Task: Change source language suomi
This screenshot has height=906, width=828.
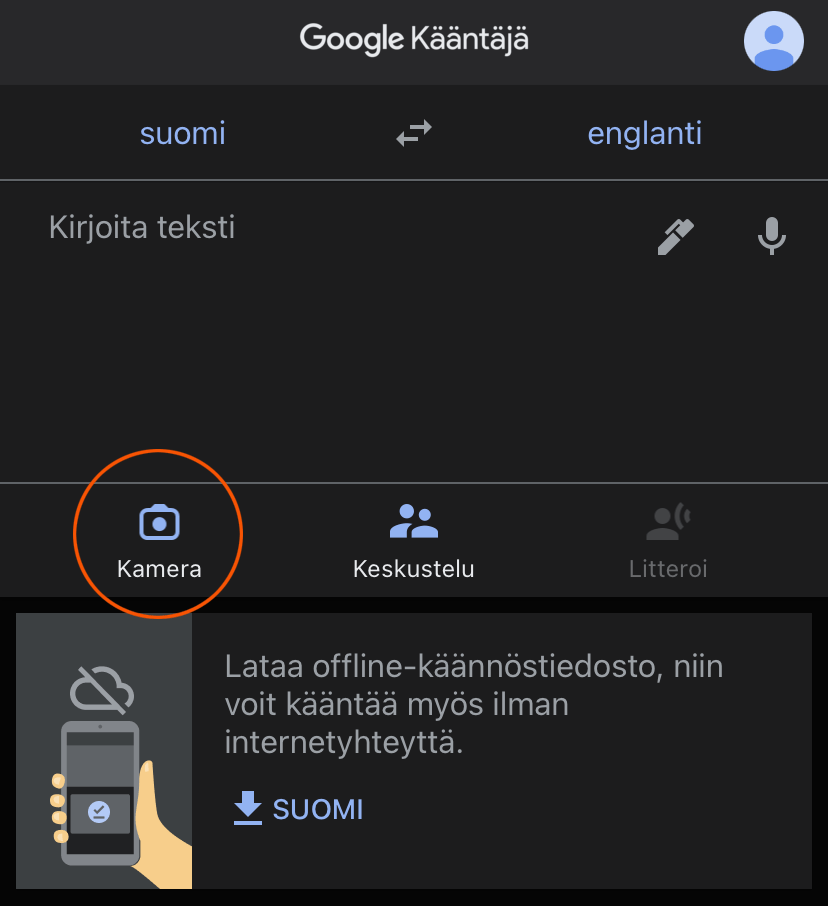Action: pyautogui.click(x=183, y=133)
